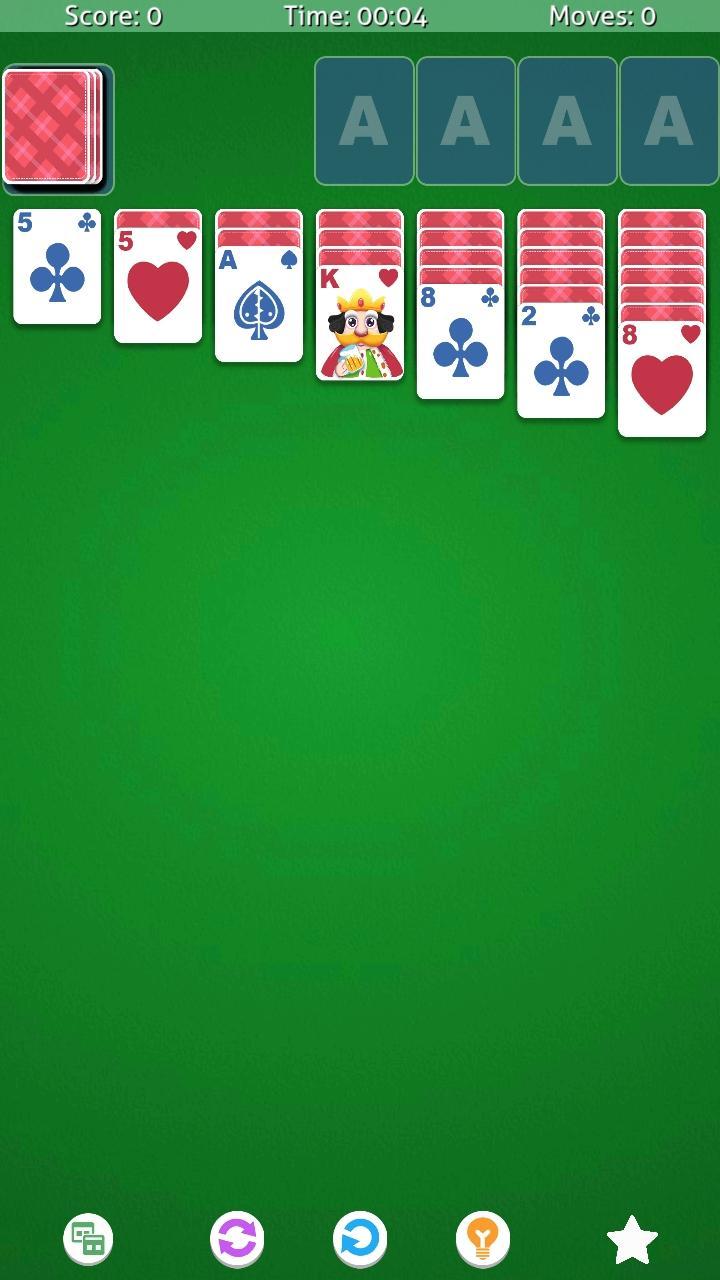Click the second Ace foundation slot

coord(465,121)
